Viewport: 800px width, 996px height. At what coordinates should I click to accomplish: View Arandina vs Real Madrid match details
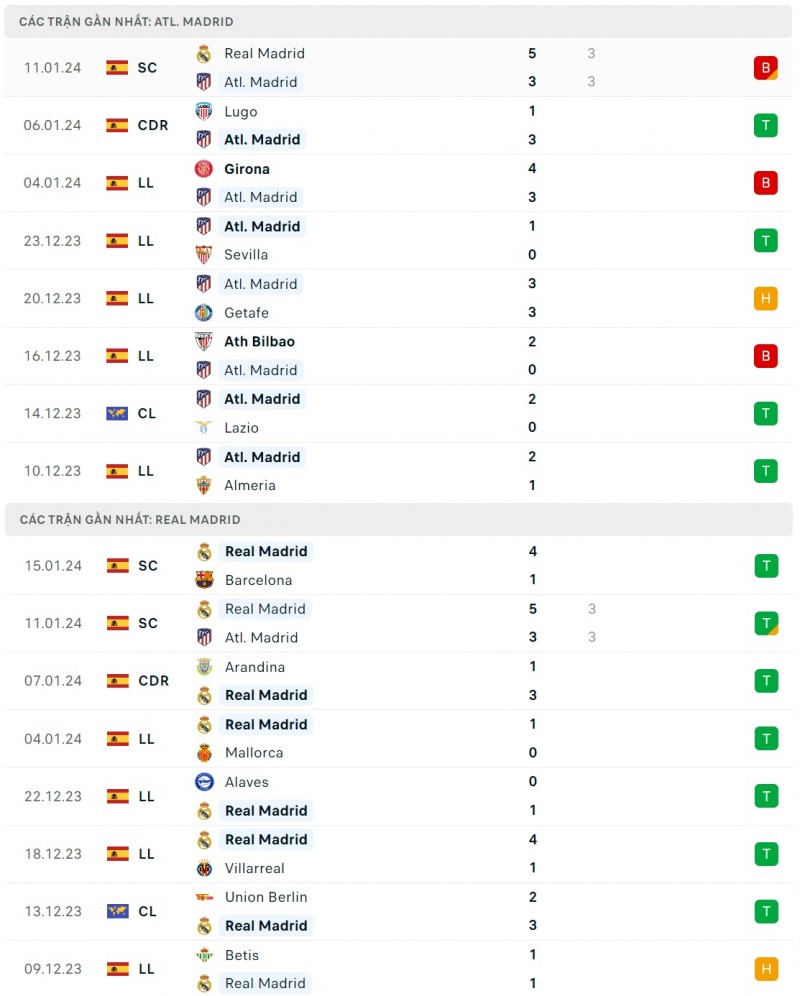(x=400, y=681)
